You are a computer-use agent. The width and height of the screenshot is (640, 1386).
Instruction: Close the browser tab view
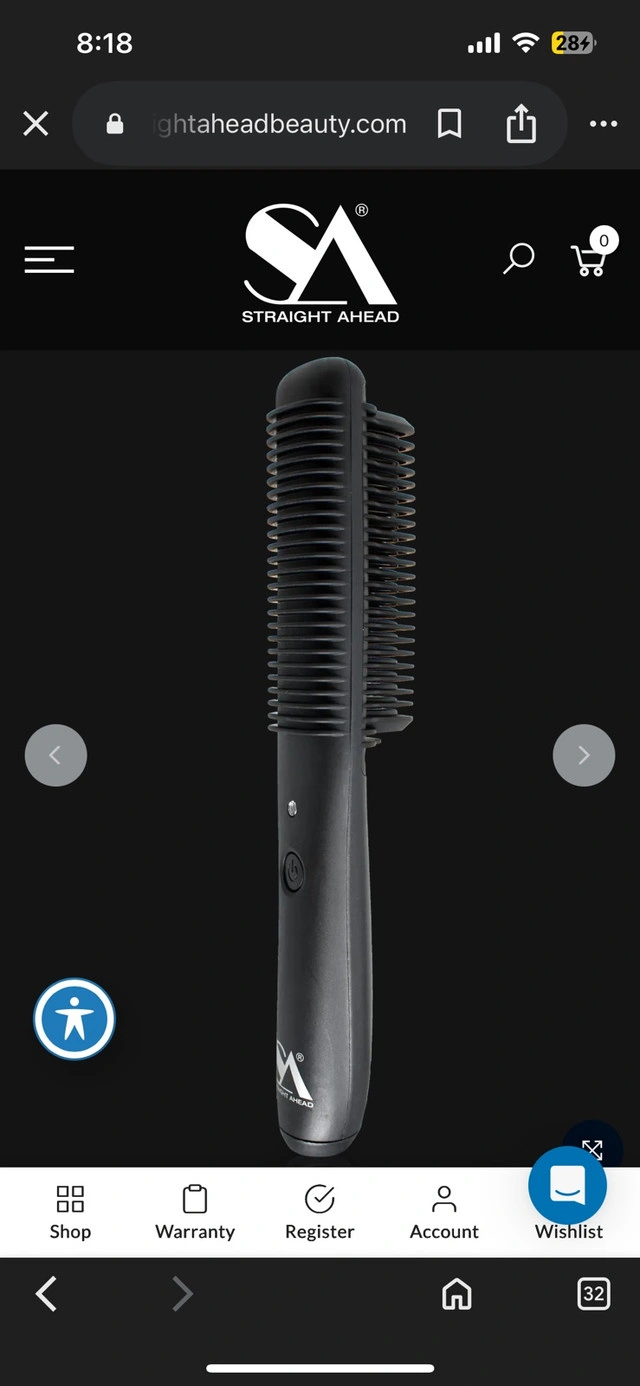36,124
